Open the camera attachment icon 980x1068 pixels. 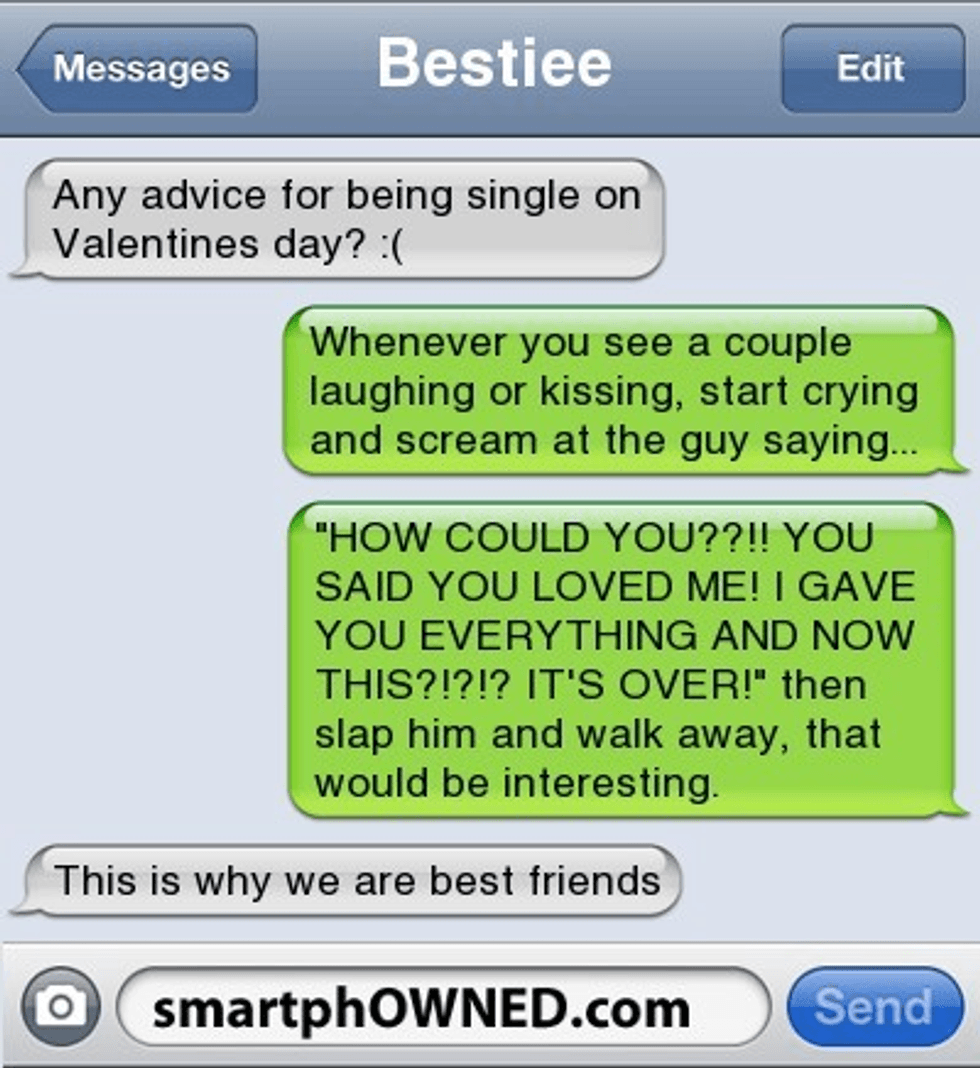tap(59, 1007)
